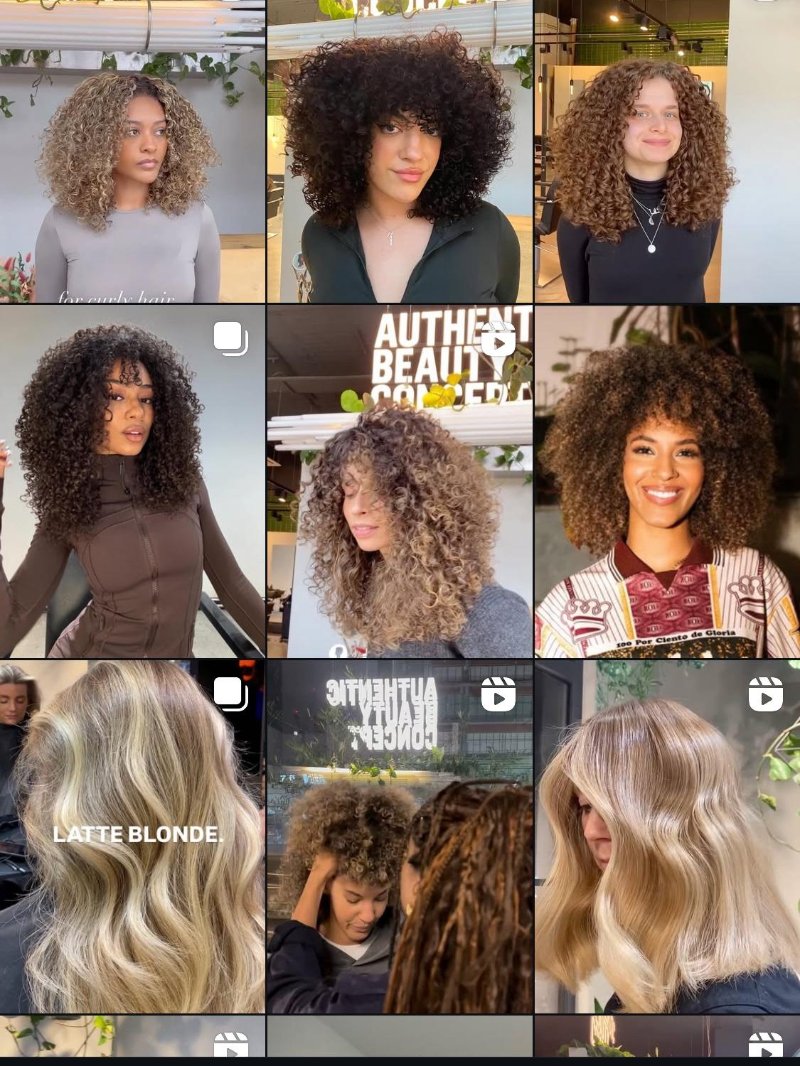
Task: Open the LATTE BLONDE carousel post
Action: coord(132,836)
